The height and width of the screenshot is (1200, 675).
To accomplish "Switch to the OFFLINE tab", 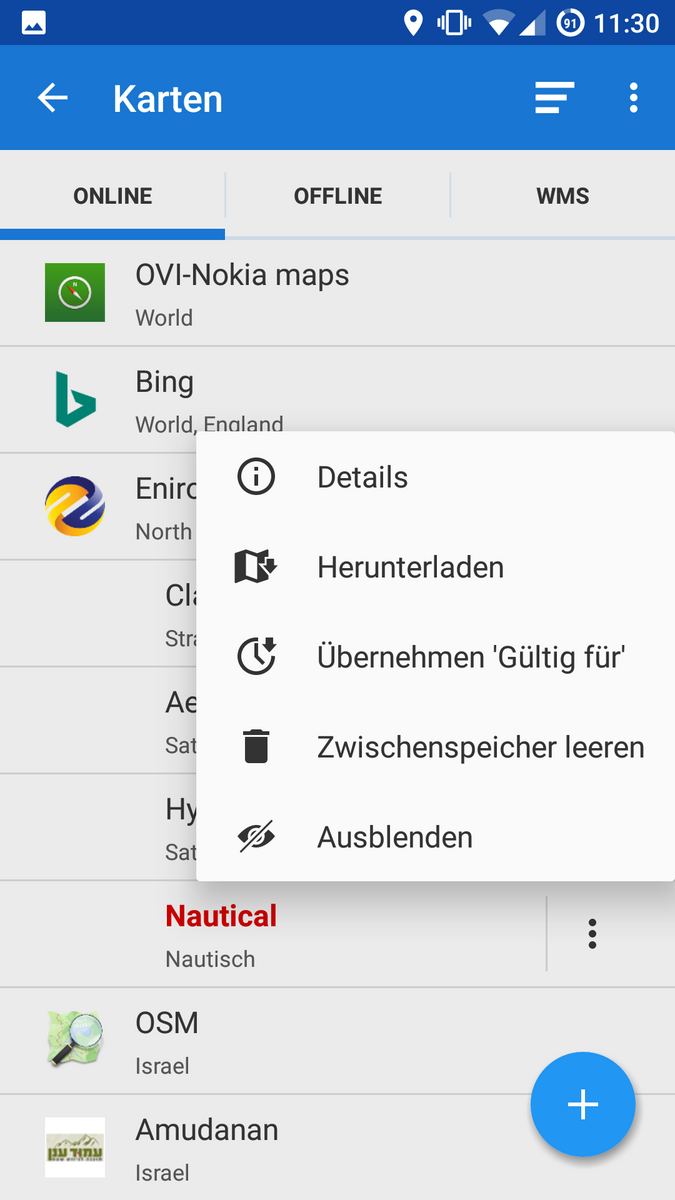I will 338,196.
